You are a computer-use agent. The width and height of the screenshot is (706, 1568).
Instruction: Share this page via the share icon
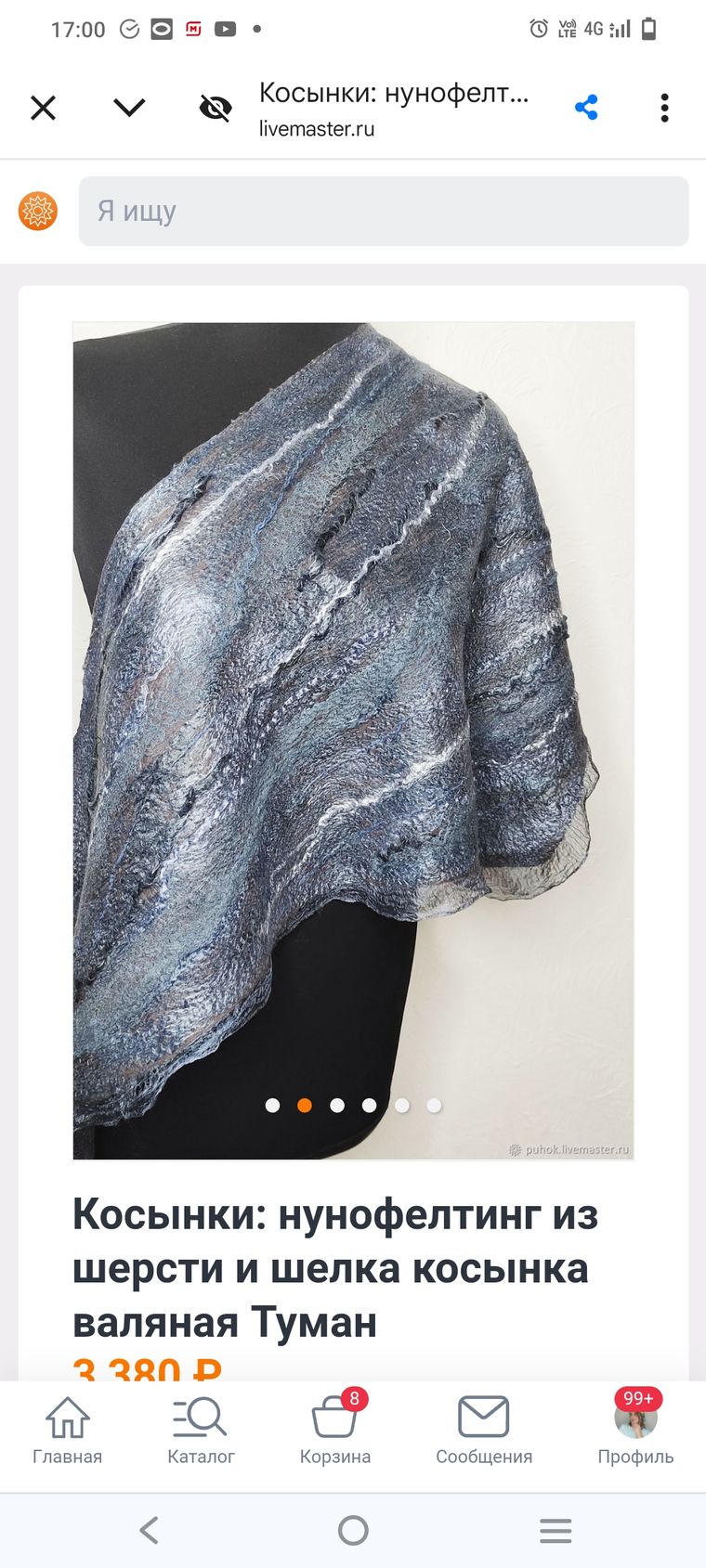click(x=586, y=108)
